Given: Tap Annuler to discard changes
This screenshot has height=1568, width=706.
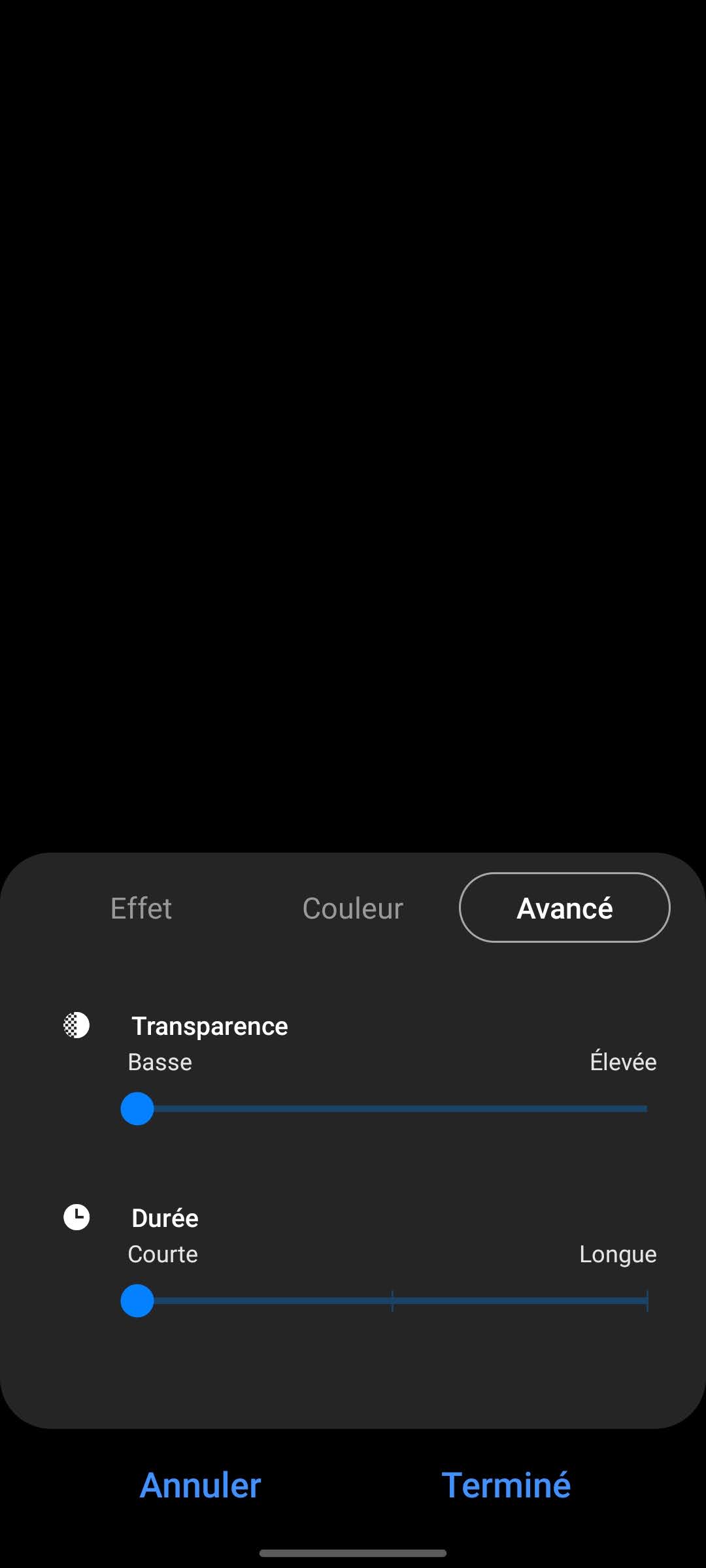Looking at the screenshot, I should click(201, 1485).
